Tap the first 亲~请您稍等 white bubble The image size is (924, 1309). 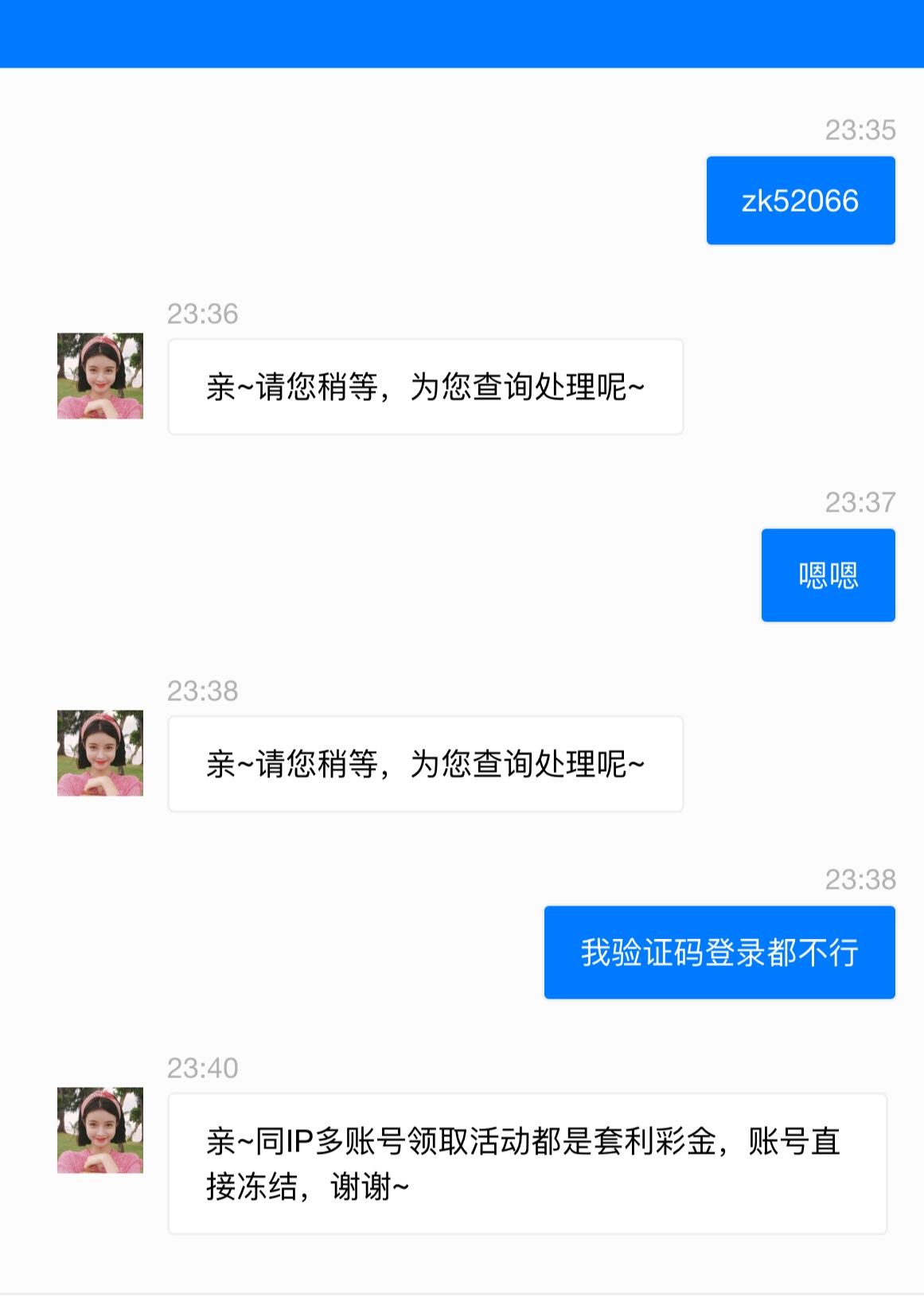tap(424, 386)
